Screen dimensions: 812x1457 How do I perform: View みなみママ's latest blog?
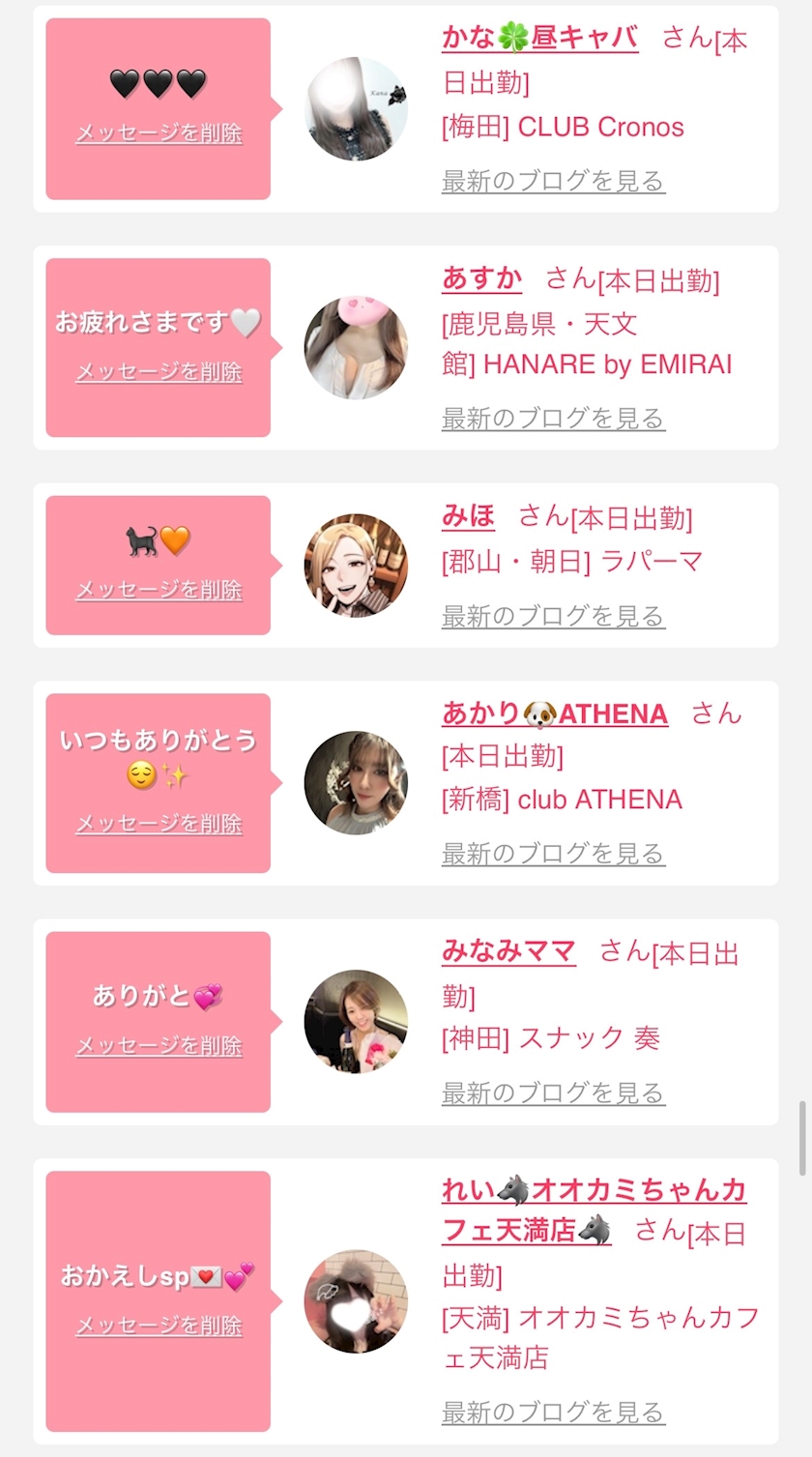click(553, 1093)
